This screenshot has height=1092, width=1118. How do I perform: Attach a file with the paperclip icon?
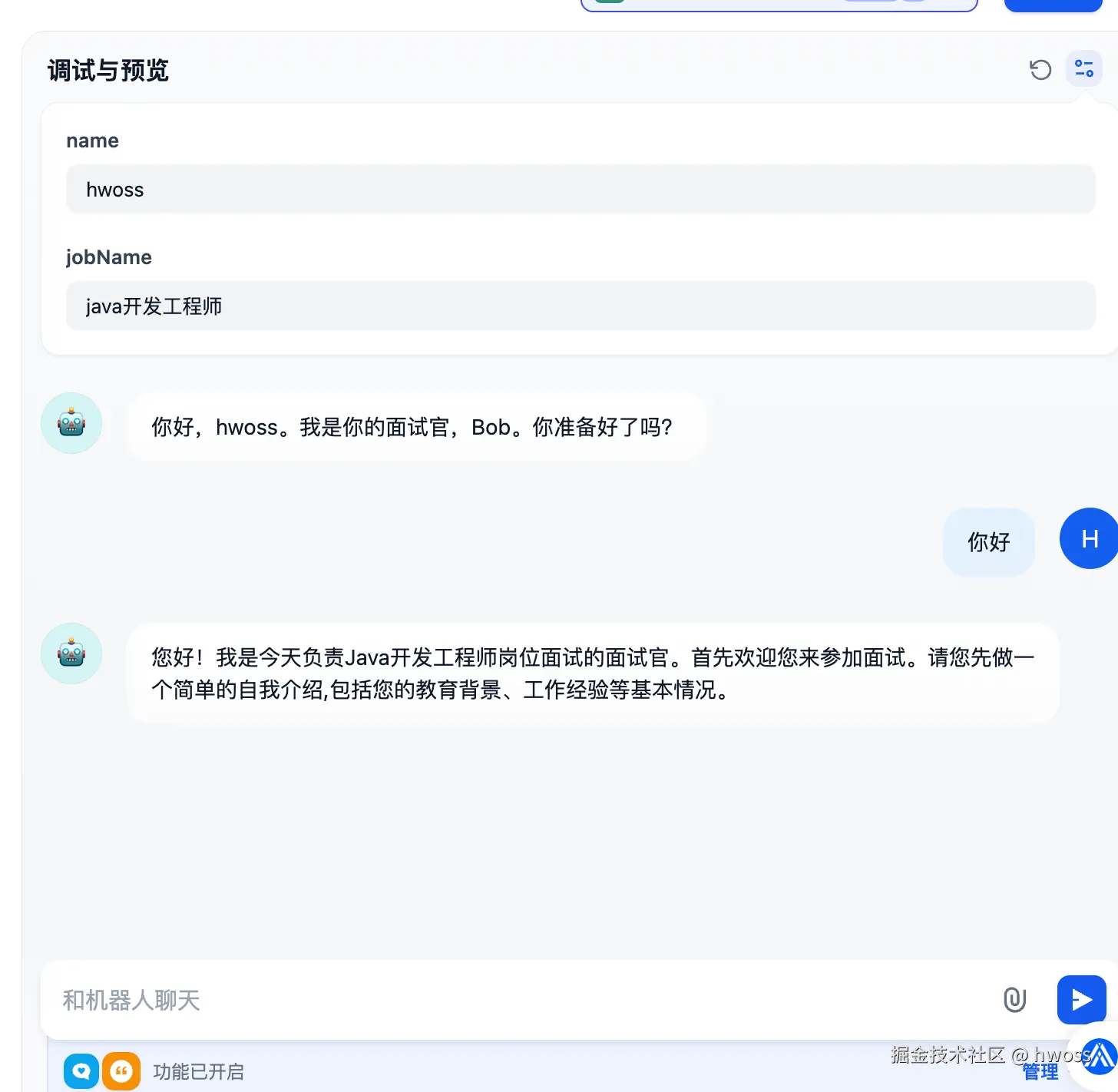pos(1014,999)
